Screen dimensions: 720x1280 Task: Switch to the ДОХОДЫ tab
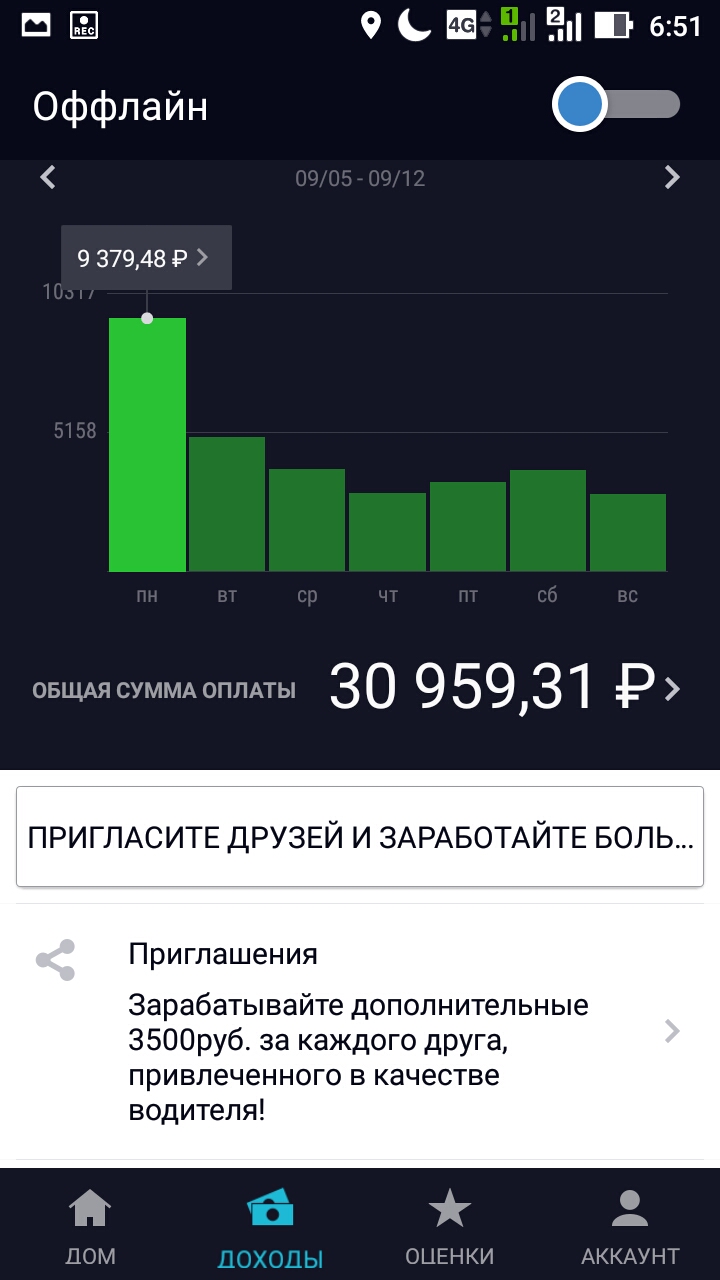270,1225
